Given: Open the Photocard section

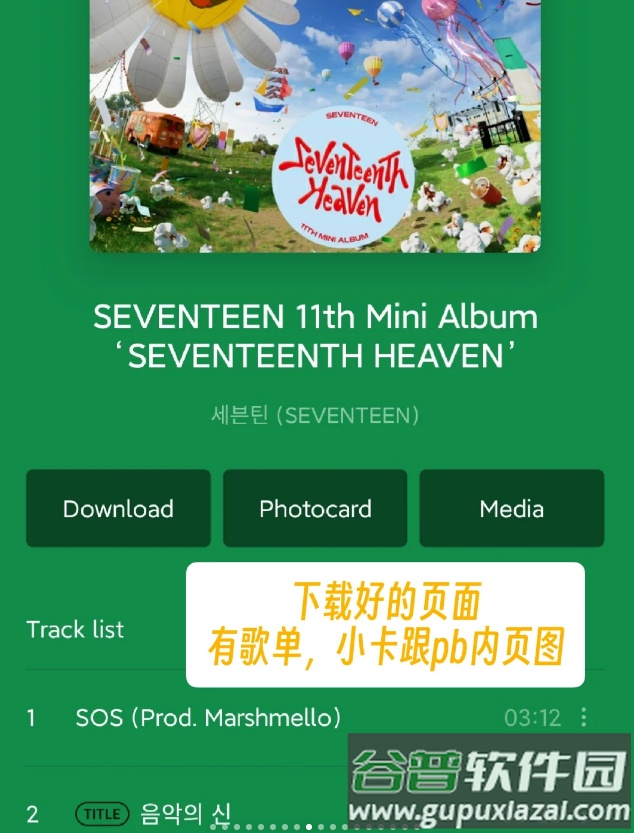Looking at the screenshot, I should 315,508.
